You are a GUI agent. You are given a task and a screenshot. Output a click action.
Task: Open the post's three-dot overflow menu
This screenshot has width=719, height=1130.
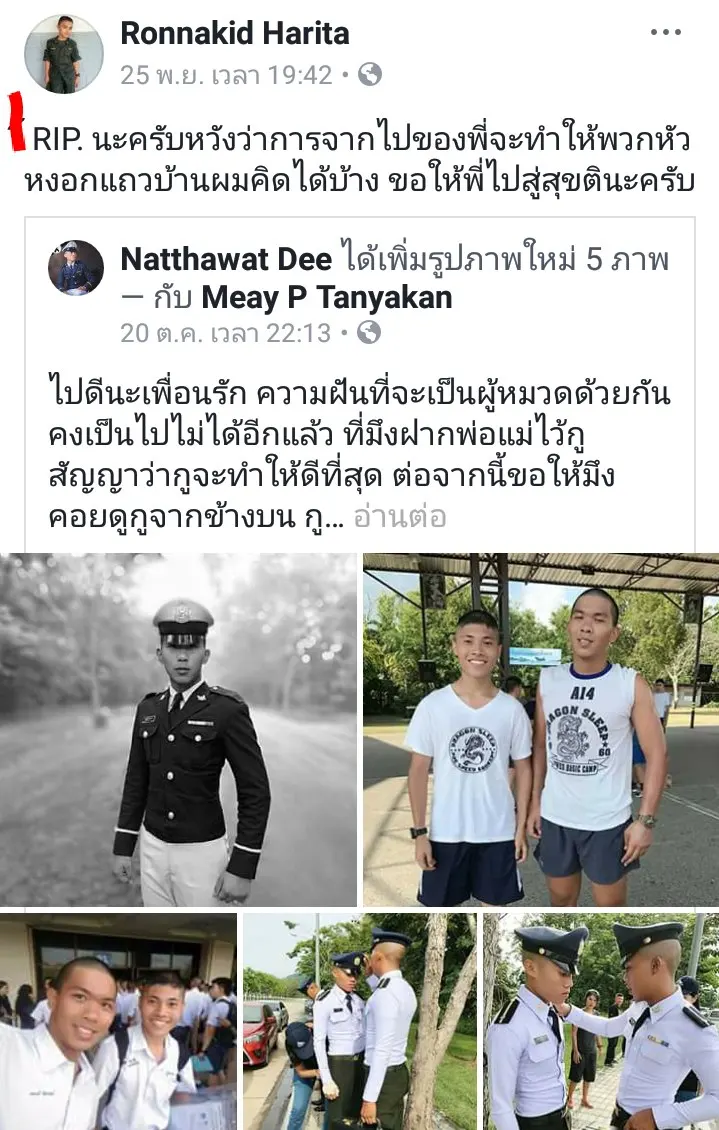(665, 33)
